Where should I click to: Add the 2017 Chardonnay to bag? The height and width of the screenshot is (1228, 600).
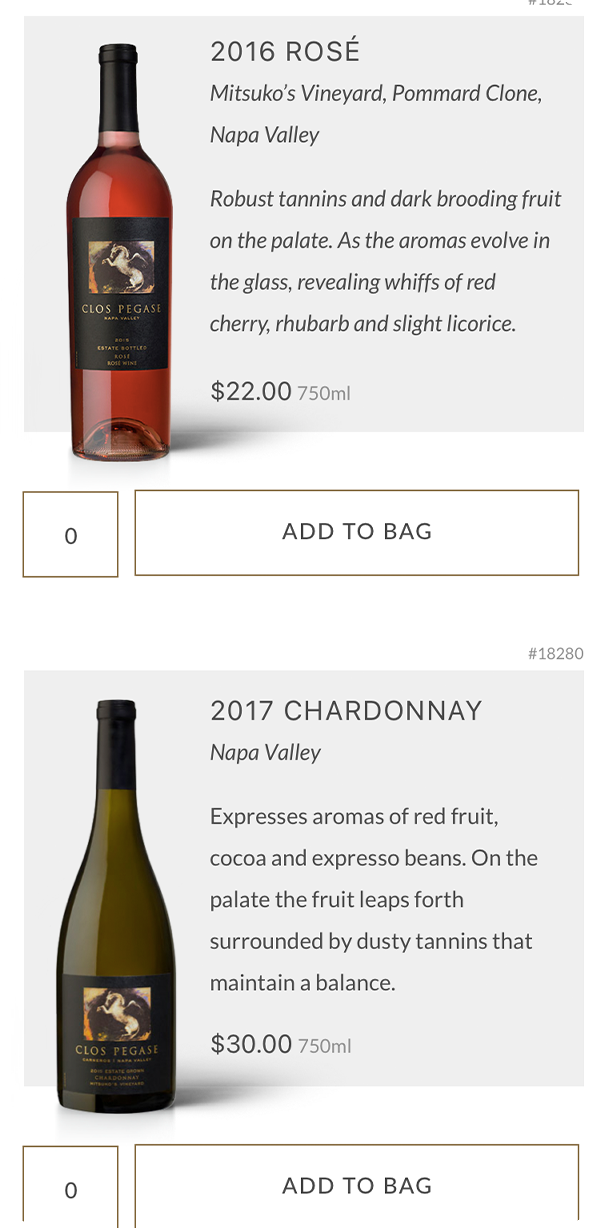[x=356, y=1185]
